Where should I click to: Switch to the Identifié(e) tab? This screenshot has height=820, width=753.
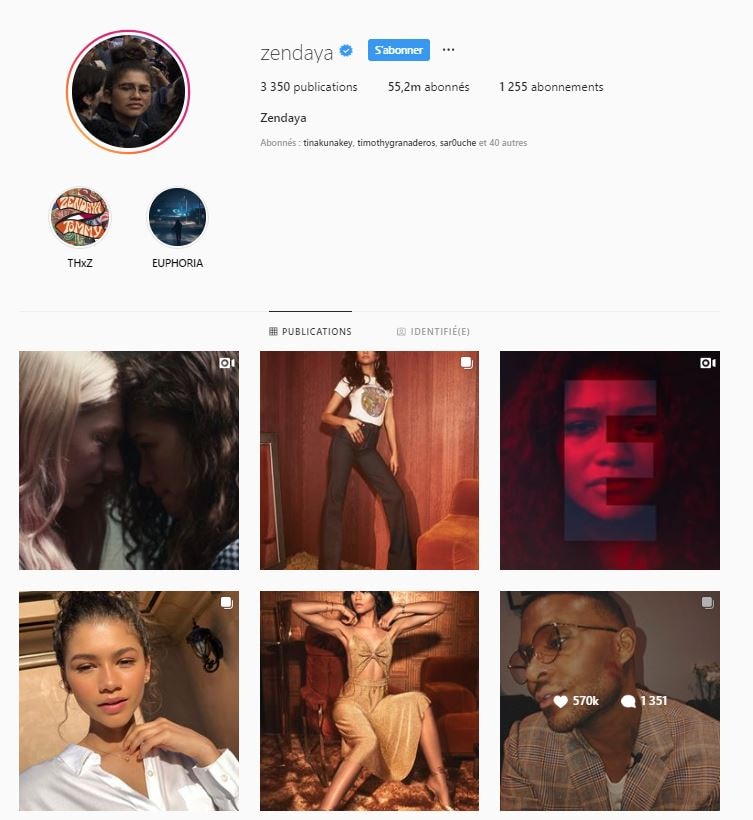[433, 331]
